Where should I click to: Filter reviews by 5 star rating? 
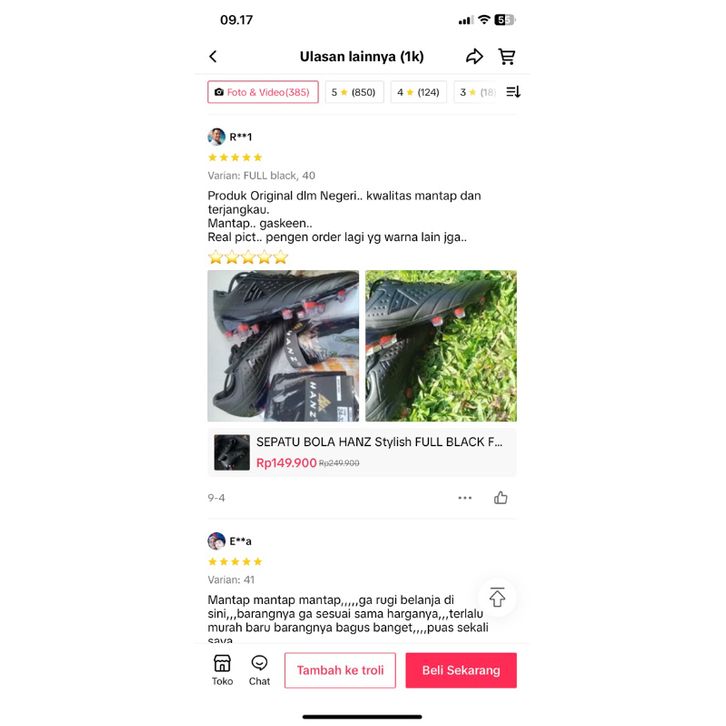[x=354, y=92]
